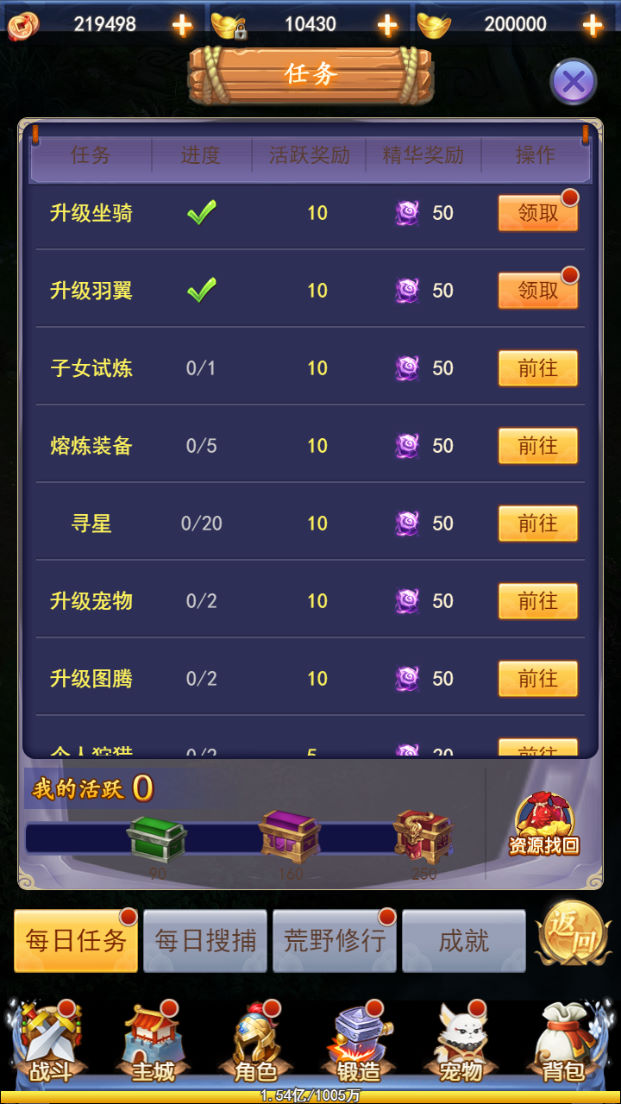Go to 寻星 task
This screenshot has width=621, height=1104.
(538, 523)
